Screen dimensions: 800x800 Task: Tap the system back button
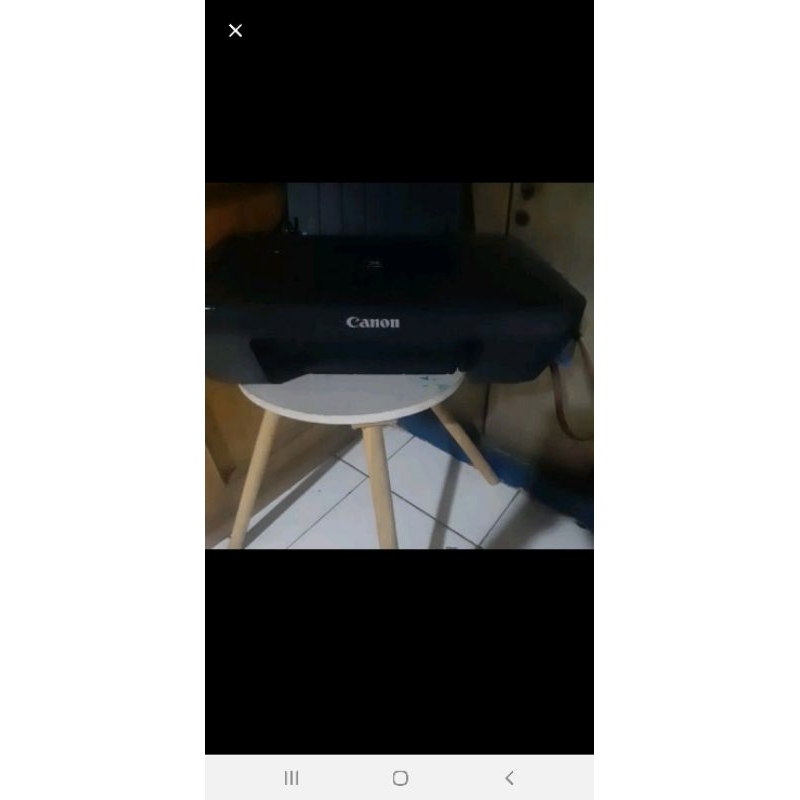[509, 777]
